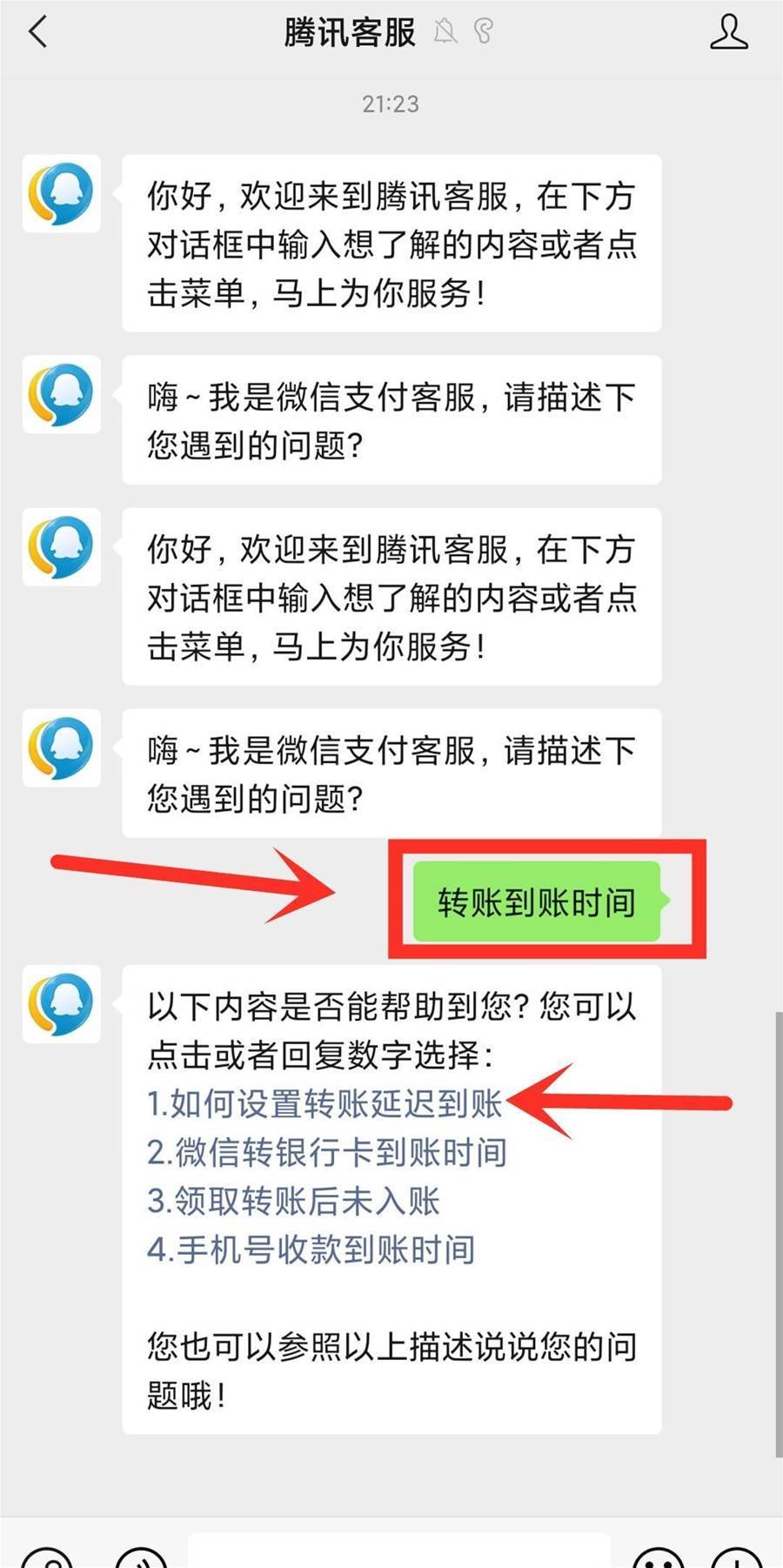Open link 2.微信转银行卡到账时间

pos(326,1152)
